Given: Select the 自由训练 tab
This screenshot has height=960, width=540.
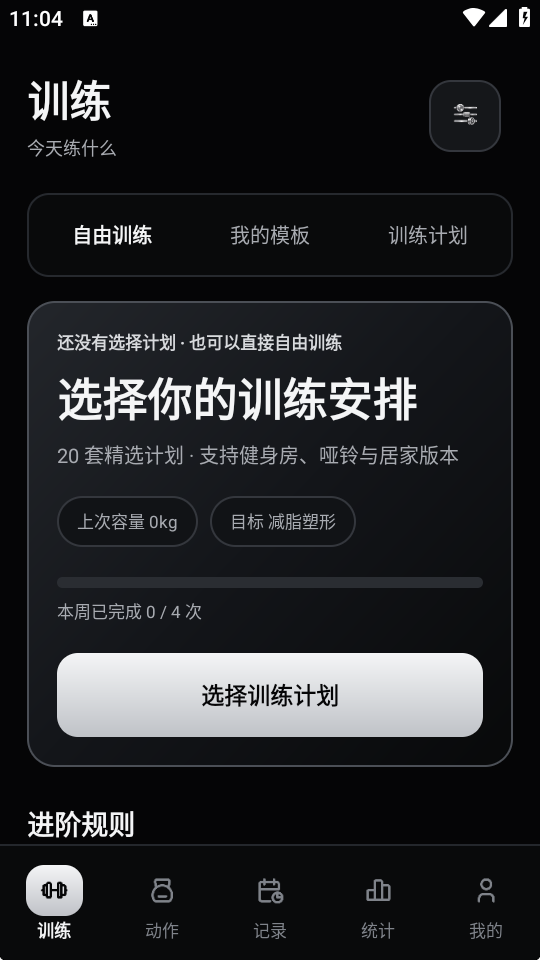Looking at the screenshot, I should tap(112, 235).
